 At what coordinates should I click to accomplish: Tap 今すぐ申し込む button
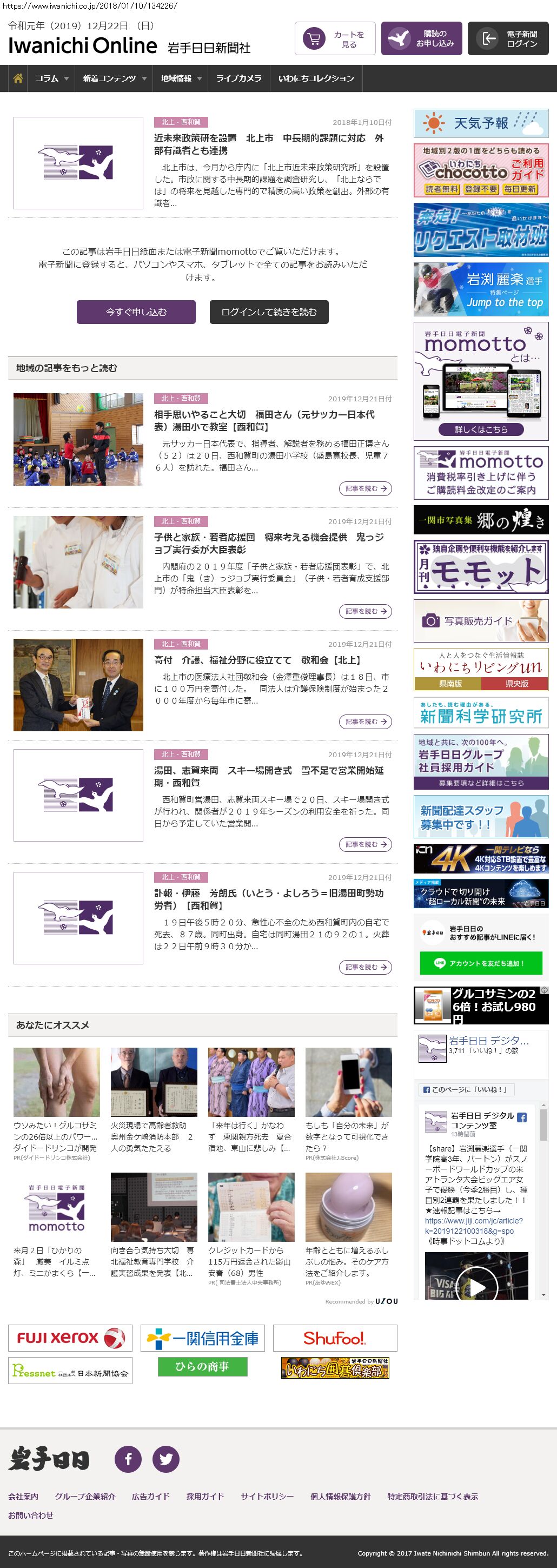pos(136,312)
